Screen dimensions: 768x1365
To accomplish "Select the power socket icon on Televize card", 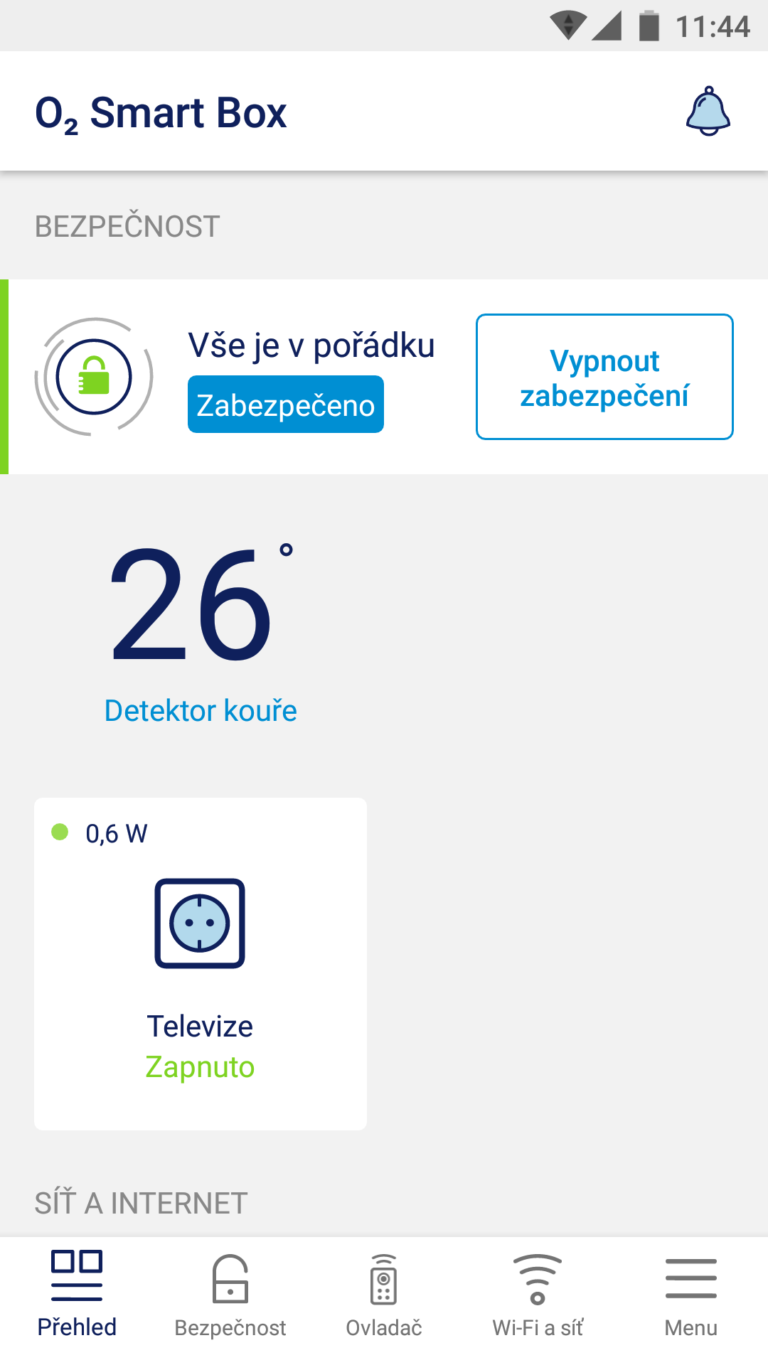I will click(x=199, y=922).
